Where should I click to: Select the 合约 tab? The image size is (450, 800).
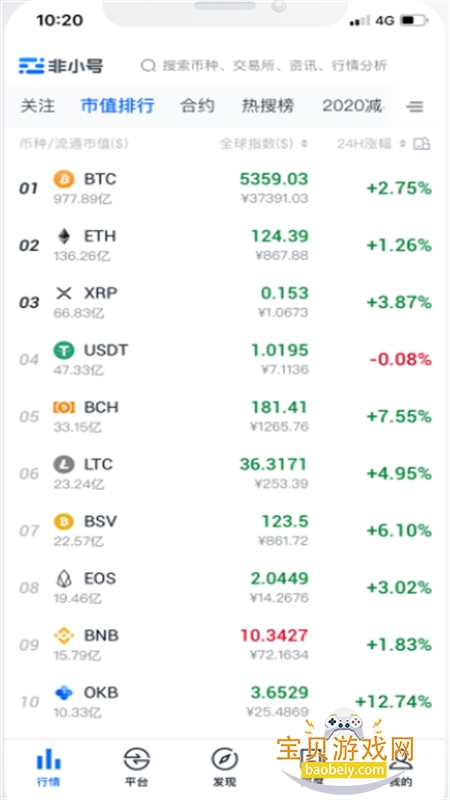pyautogui.click(x=197, y=106)
